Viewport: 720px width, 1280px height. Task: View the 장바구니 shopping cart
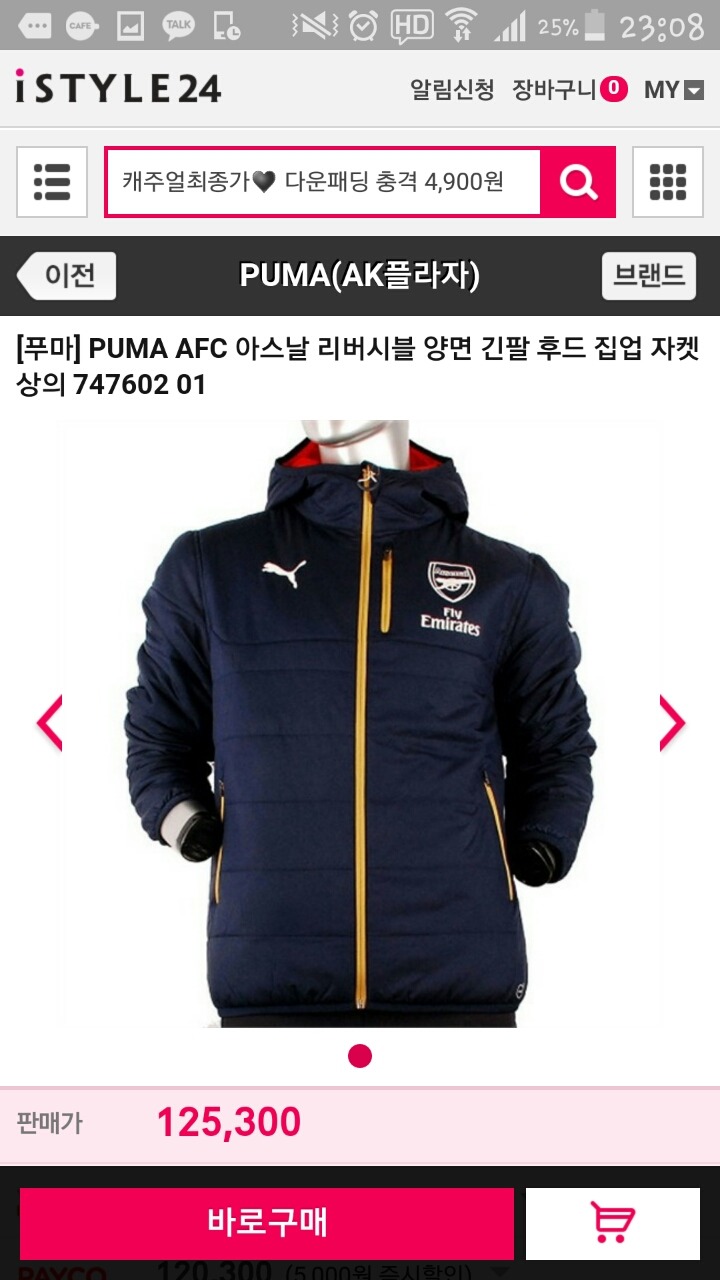pyautogui.click(x=569, y=90)
